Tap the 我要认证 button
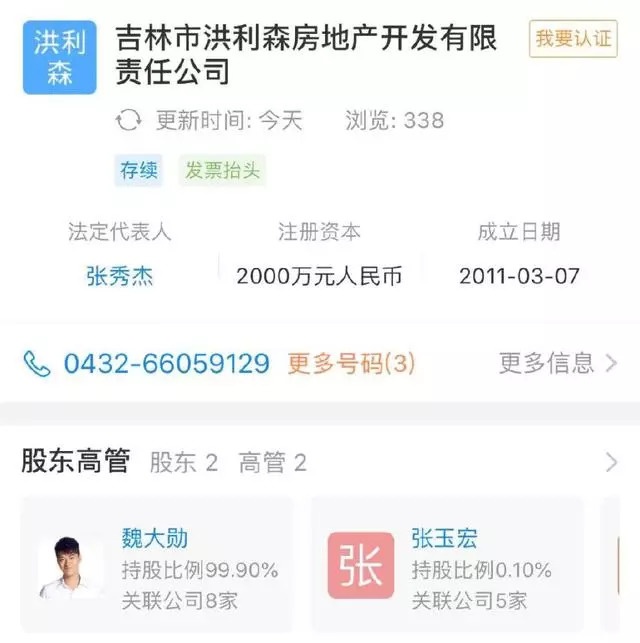The width and height of the screenshot is (640, 643). (573, 40)
